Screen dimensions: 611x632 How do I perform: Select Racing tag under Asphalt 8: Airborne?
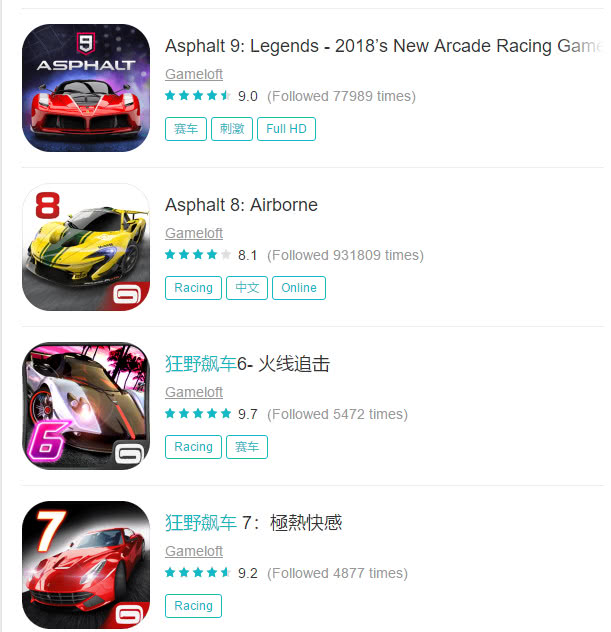click(193, 288)
